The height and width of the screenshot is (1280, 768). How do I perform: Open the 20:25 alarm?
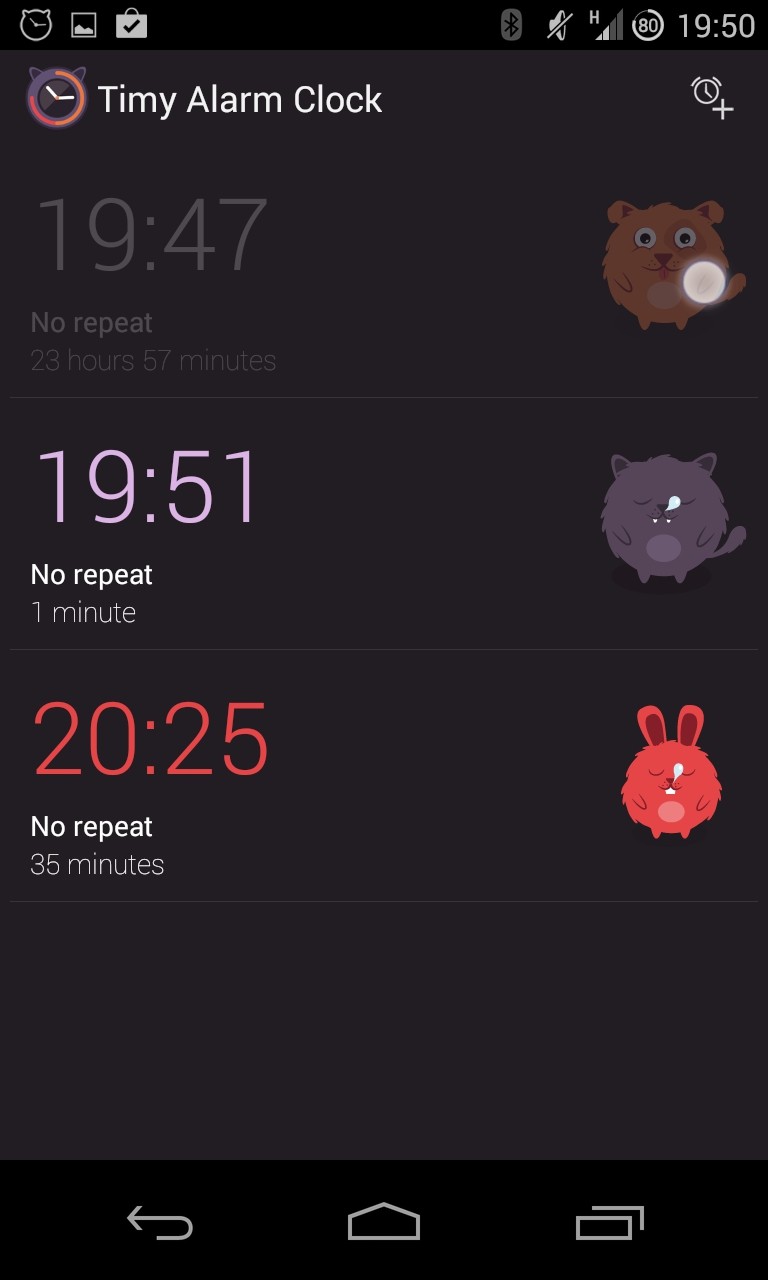(x=384, y=776)
